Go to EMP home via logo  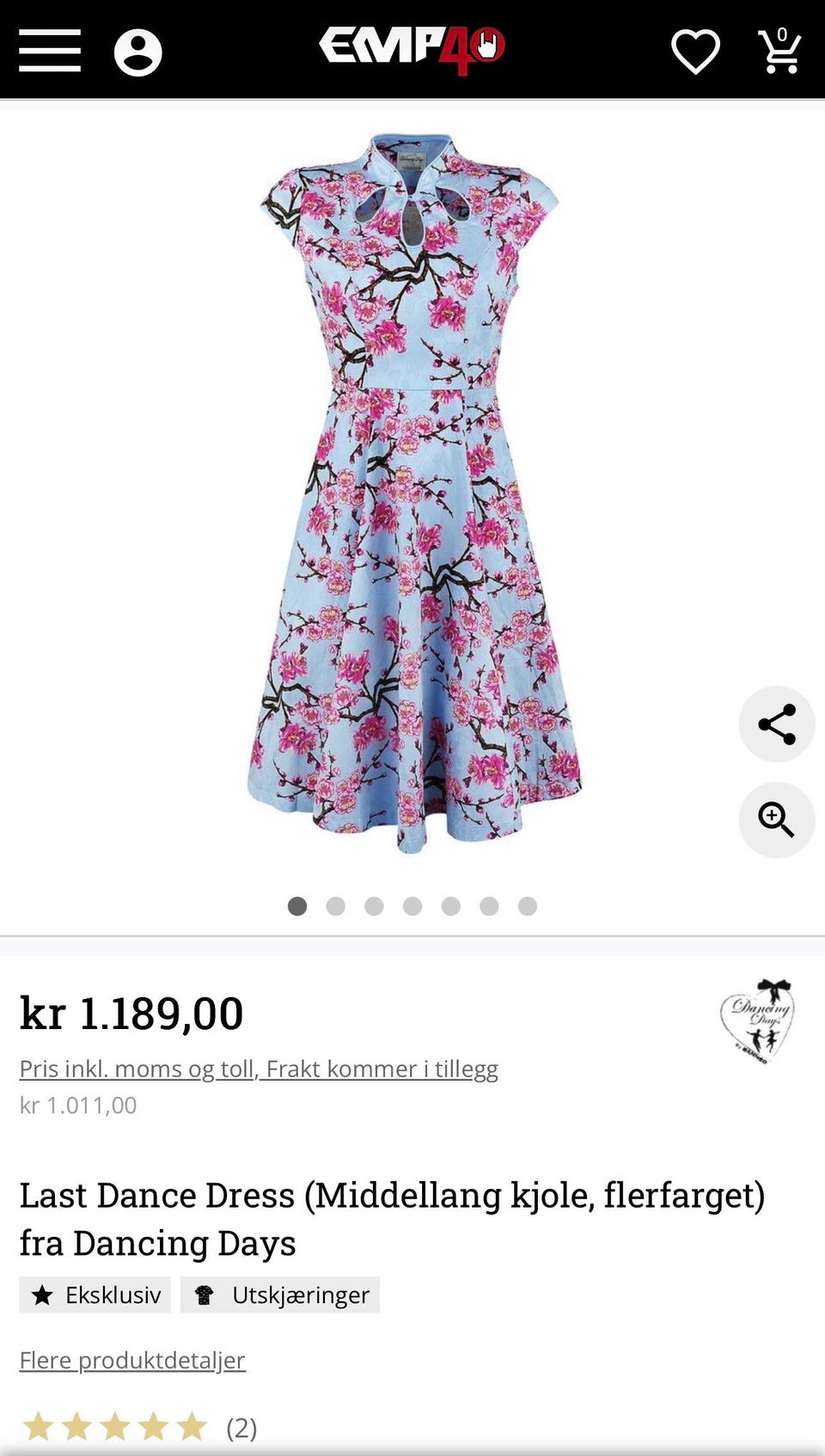tap(412, 48)
